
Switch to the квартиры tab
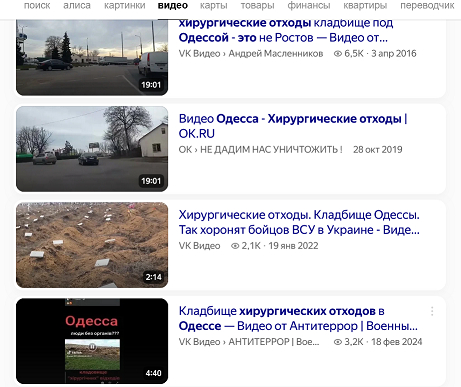click(365, 6)
